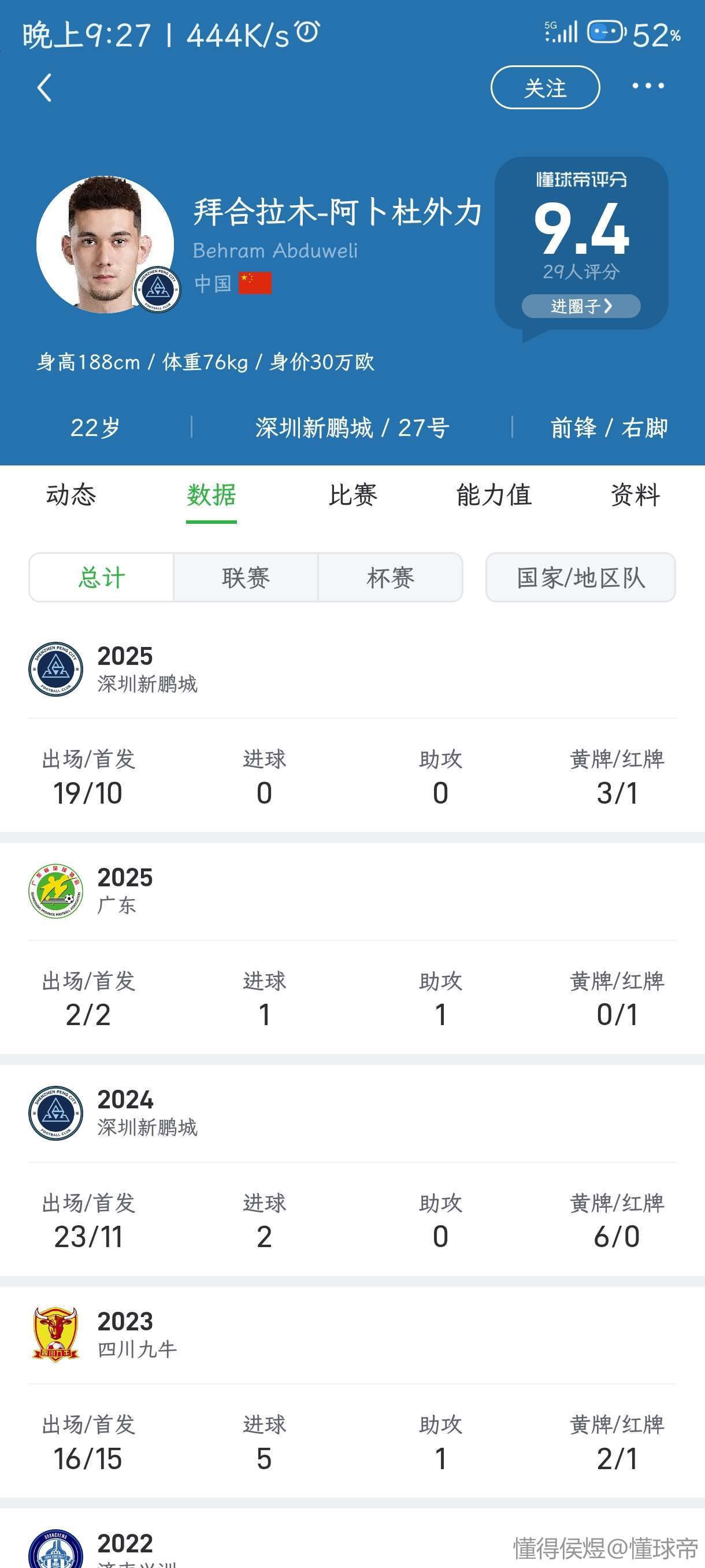Image resolution: width=705 pixels, height=1568 pixels.
Task: Switch to the 动态 tab
Action: 71,495
